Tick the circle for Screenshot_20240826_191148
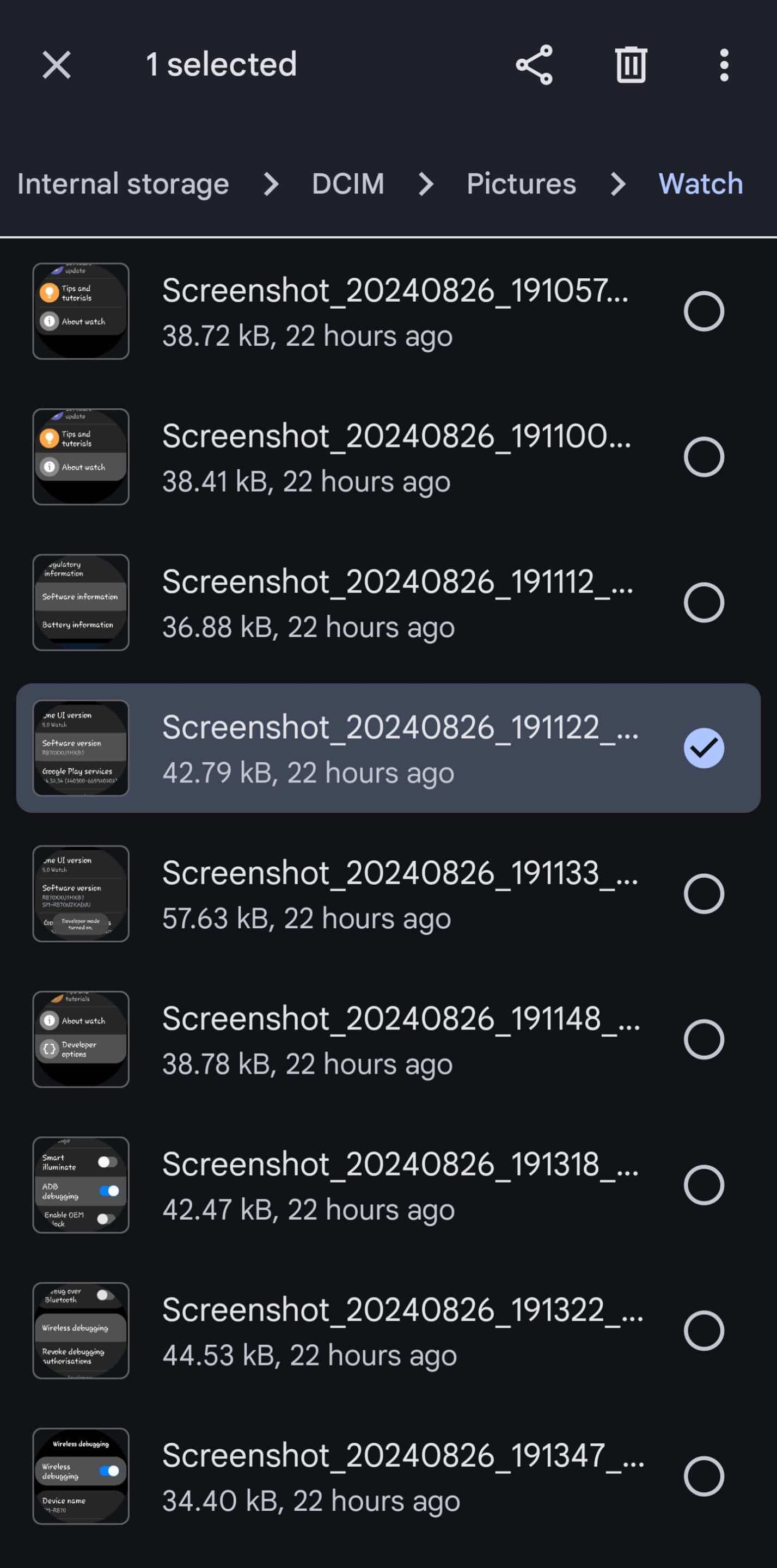777x1568 pixels. point(704,1040)
